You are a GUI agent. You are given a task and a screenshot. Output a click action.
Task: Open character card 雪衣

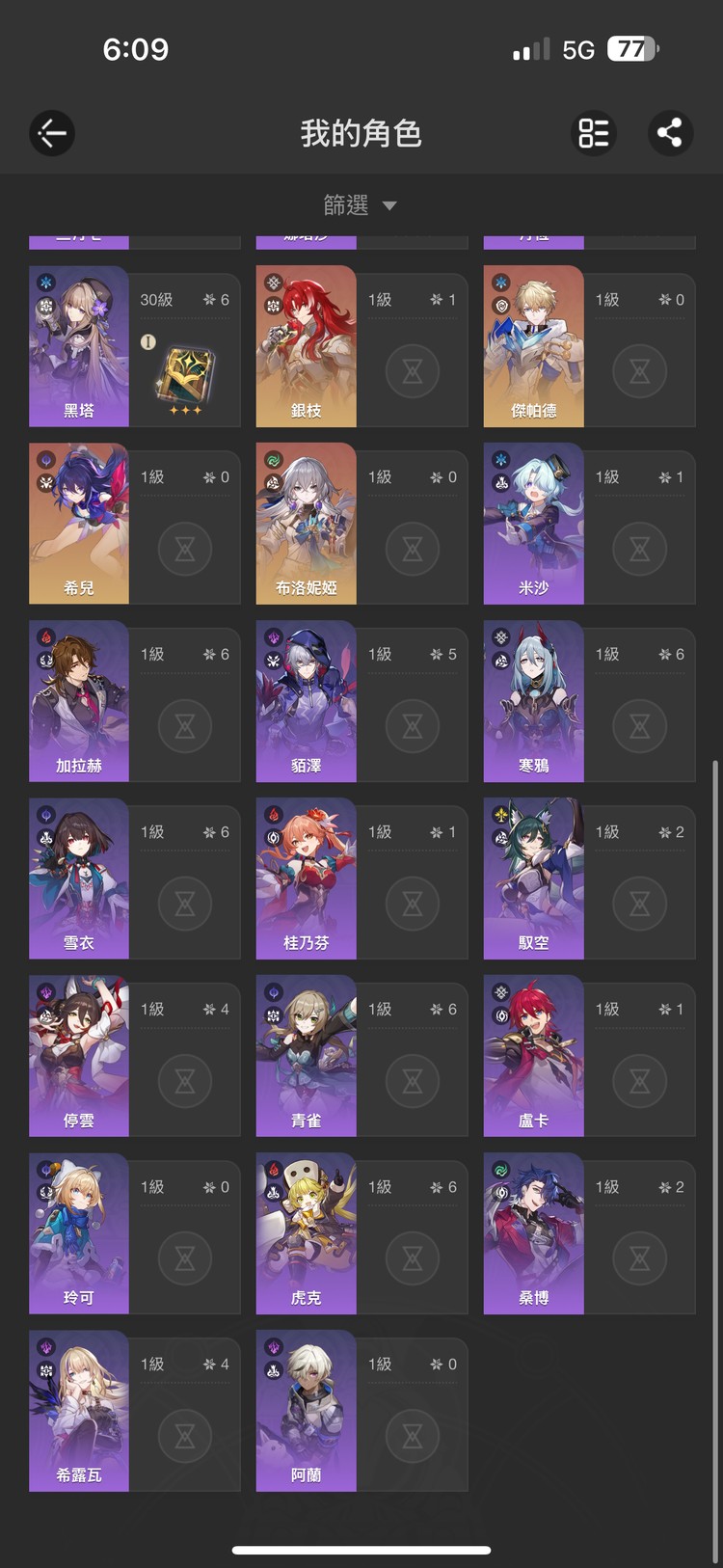135,879
